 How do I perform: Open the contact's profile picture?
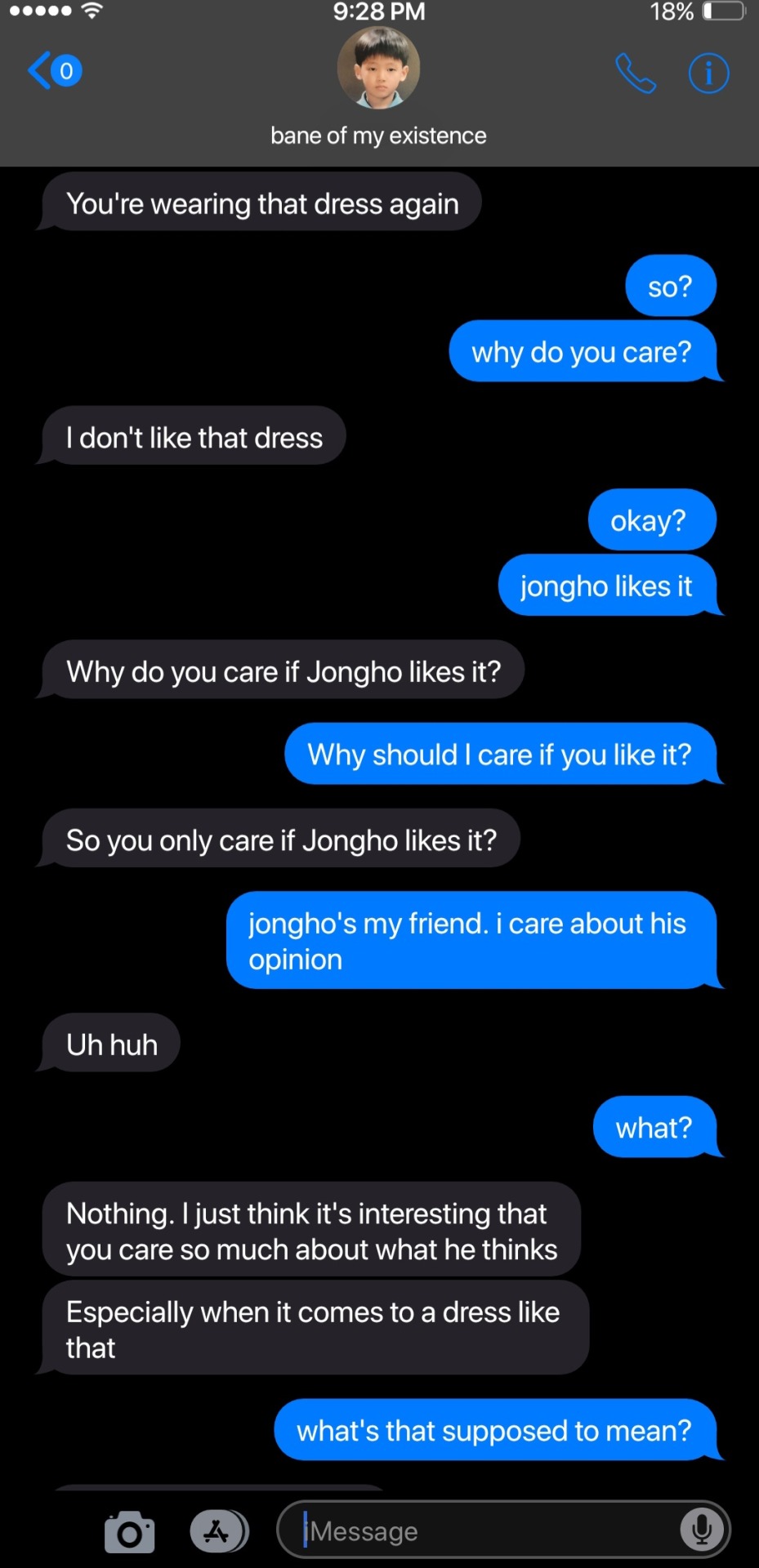[x=378, y=69]
